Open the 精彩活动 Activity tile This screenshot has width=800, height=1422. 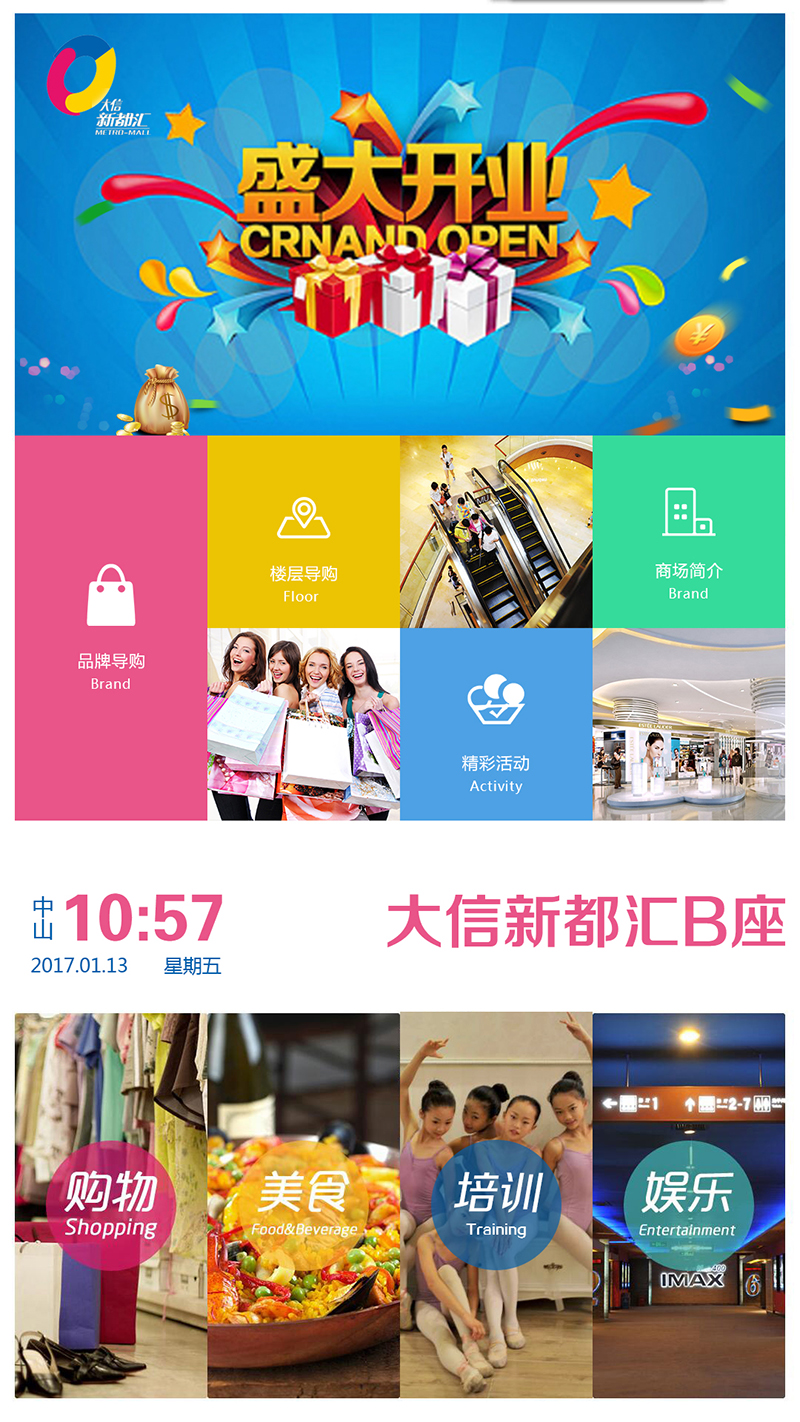496,724
